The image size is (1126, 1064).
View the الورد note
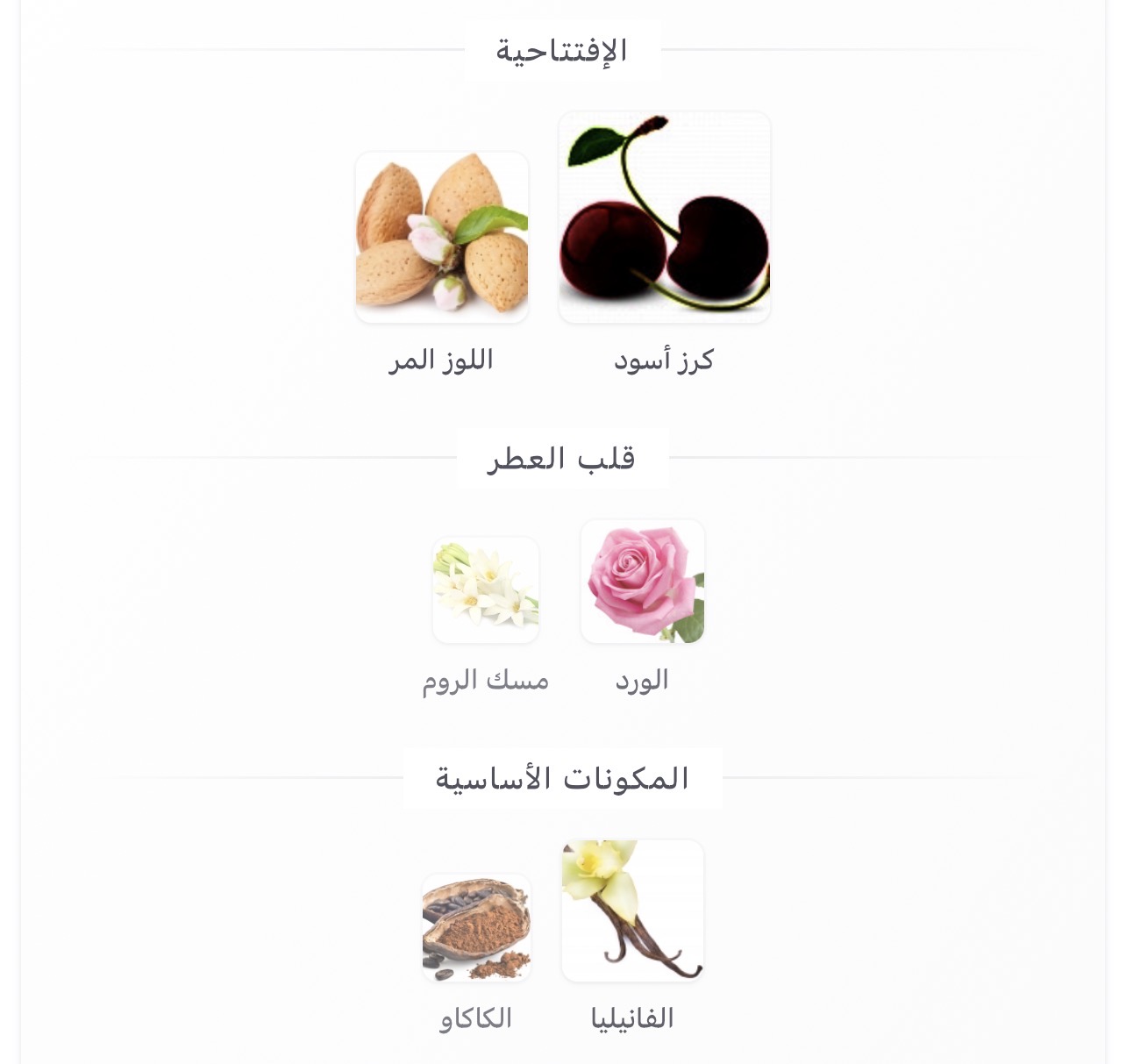tap(643, 582)
